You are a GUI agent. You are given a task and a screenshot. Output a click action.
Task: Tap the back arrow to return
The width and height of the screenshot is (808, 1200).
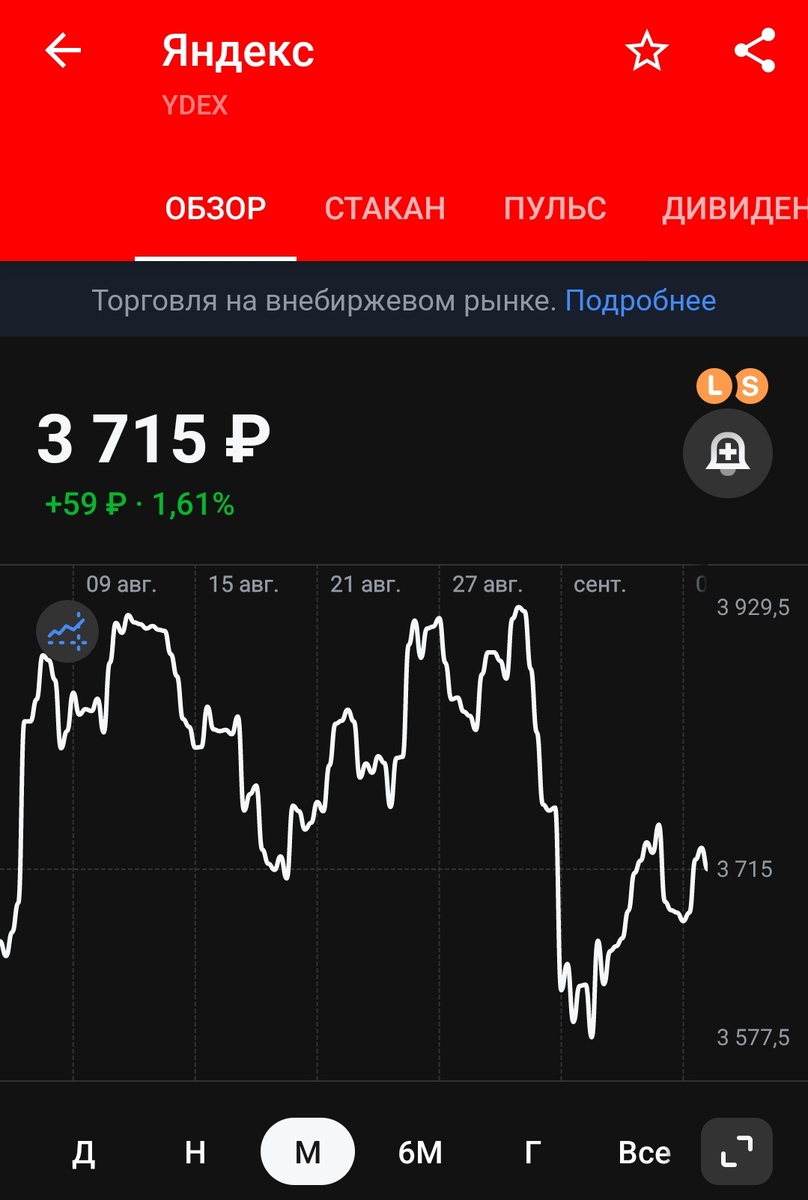(62, 51)
